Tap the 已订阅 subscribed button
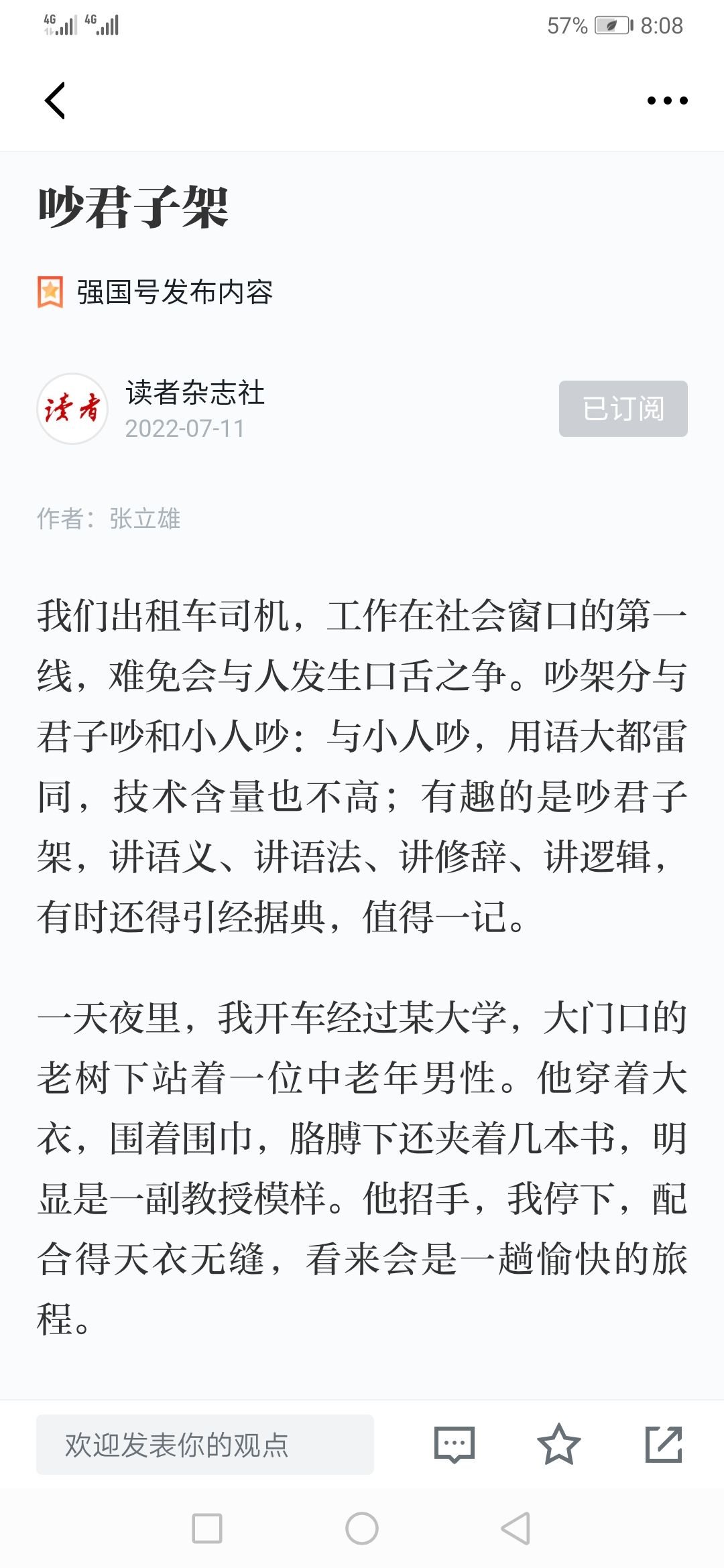The width and height of the screenshot is (724, 1568). tap(623, 409)
